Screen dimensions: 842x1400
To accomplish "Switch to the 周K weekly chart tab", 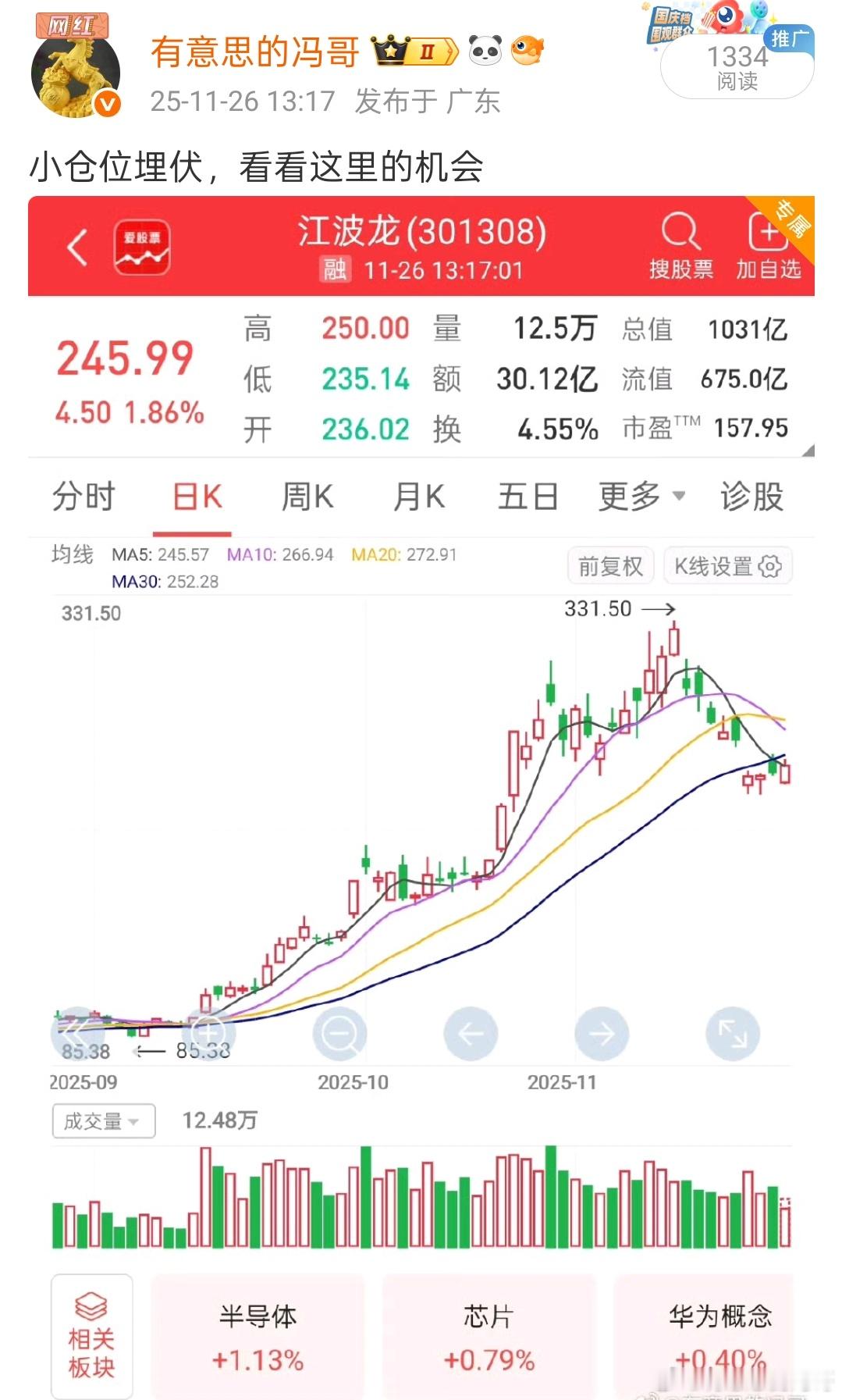I will click(x=307, y=495).
